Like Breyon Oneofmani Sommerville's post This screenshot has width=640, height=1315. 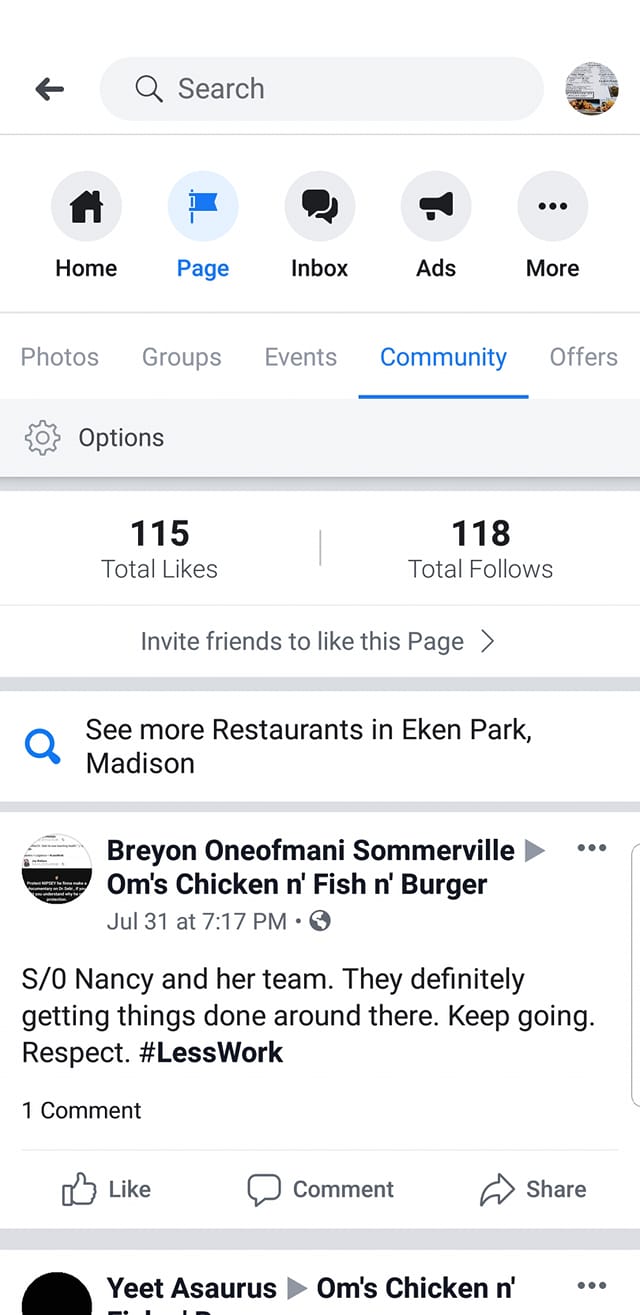pyautogui.click(x=106, y=1189)
